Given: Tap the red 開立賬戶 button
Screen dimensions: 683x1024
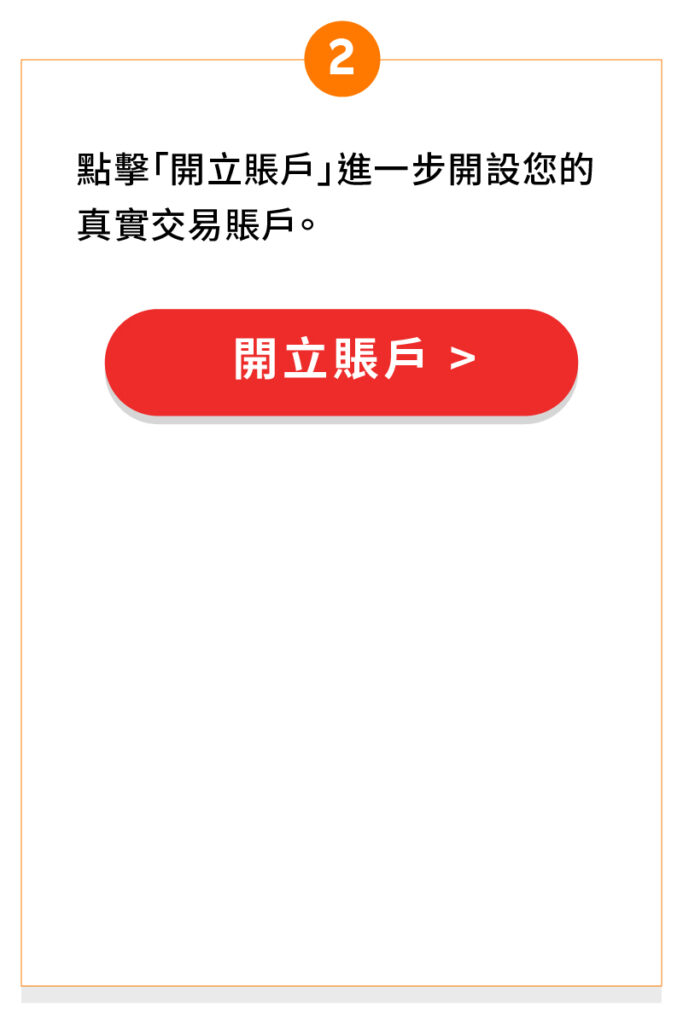Looking at the screenshot, I should pyautogui.click(x=341, y=361).
